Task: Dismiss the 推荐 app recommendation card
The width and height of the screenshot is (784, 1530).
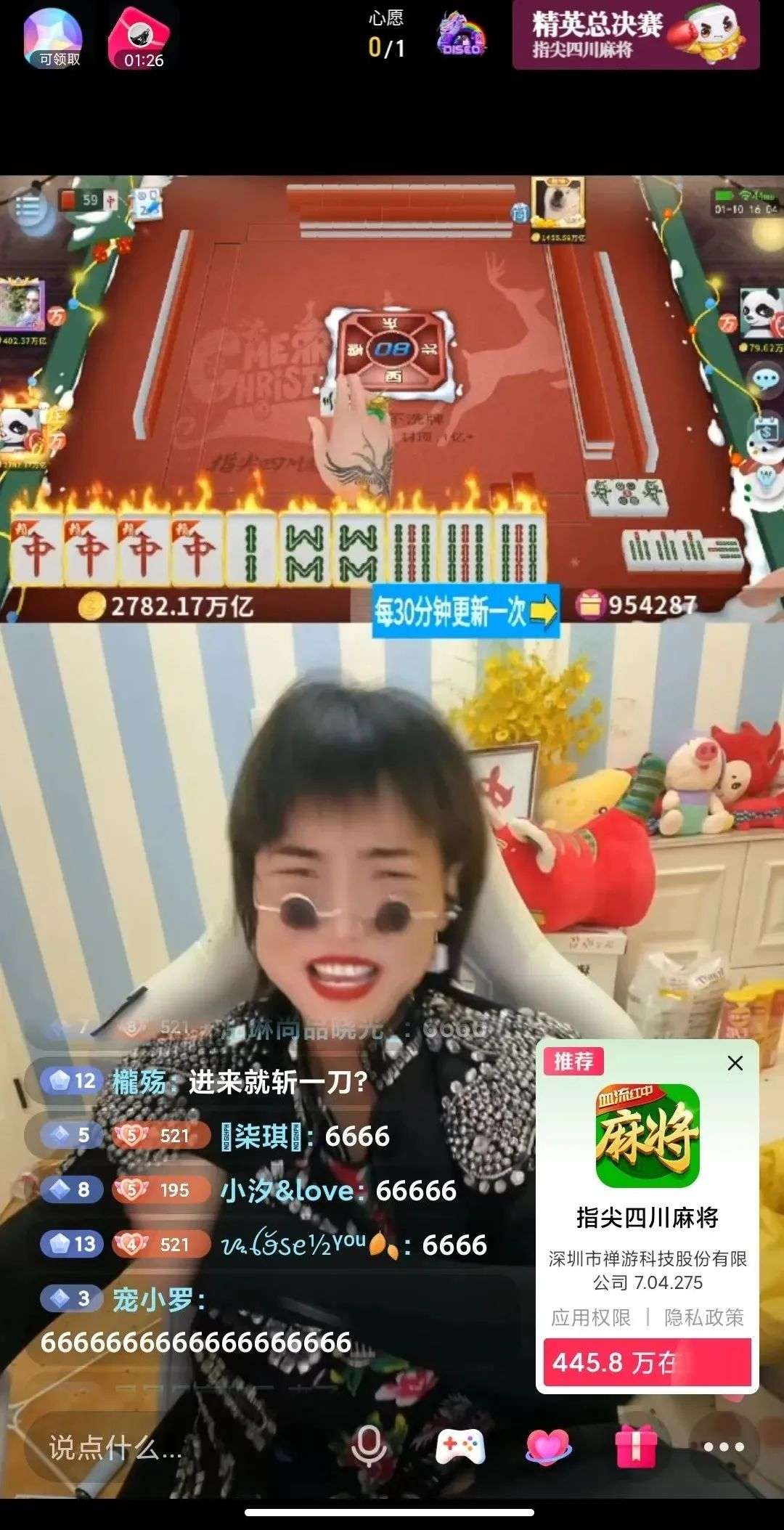Action: pyautogui.click(x=735, y=1063)
